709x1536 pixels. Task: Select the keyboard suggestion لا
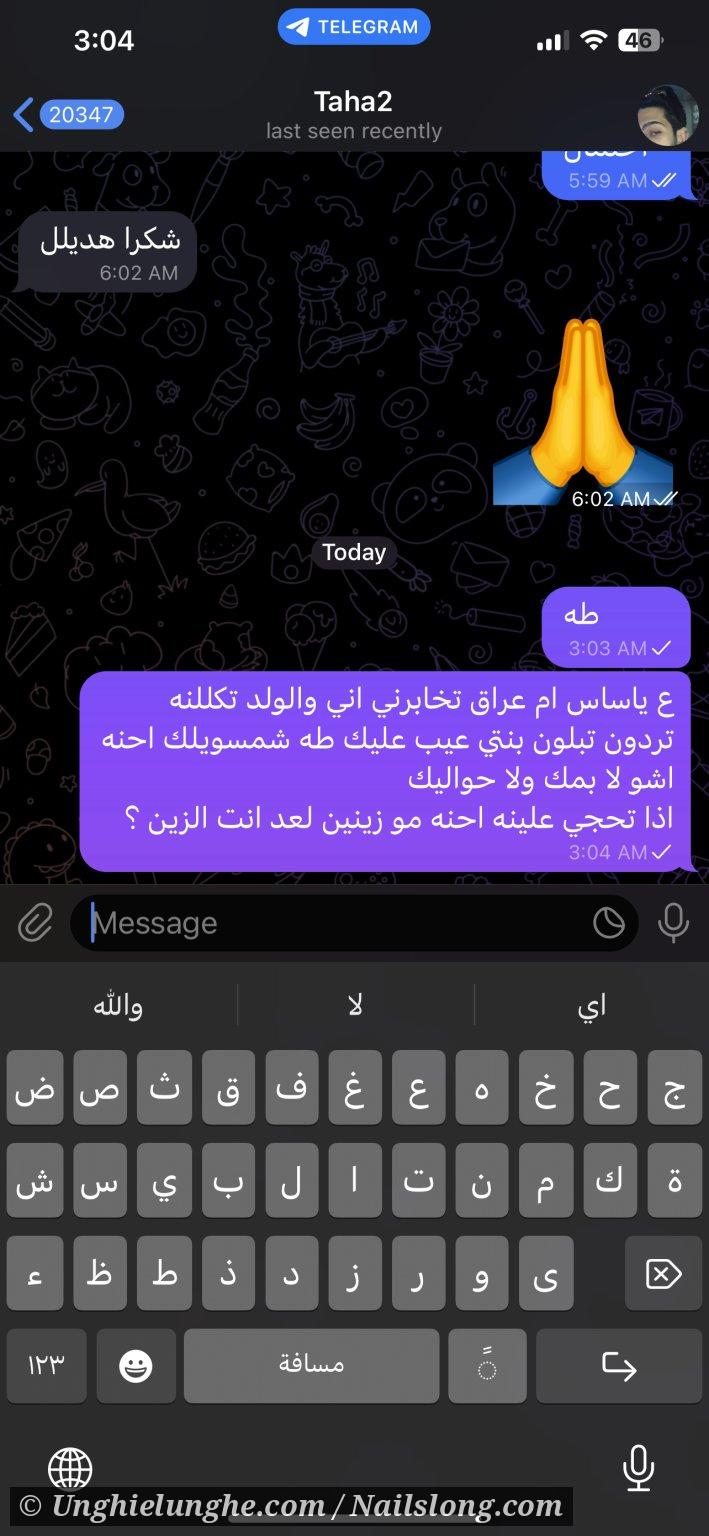355,1006
